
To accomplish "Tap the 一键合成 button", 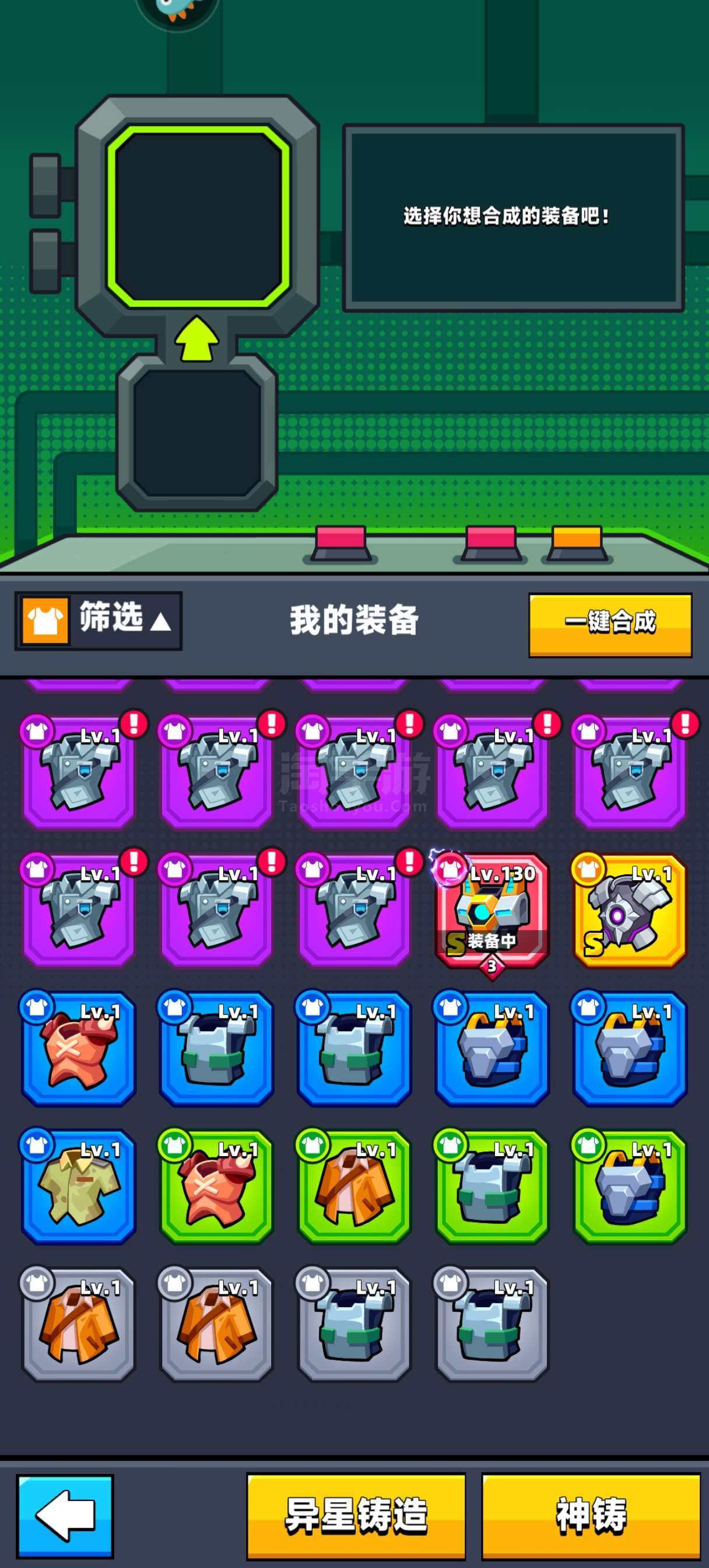I will [x=610, y=625].
